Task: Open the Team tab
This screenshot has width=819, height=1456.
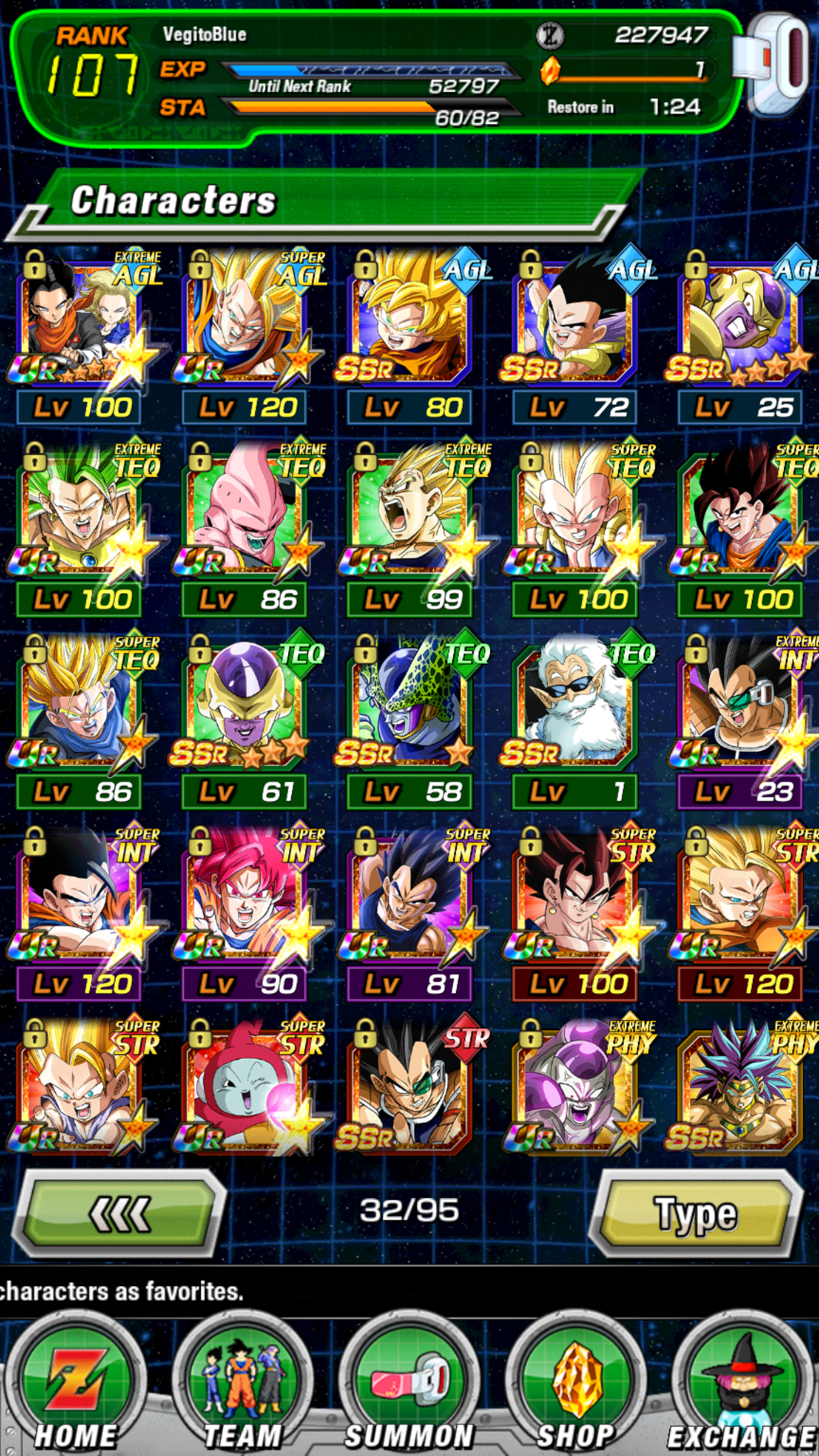Action: 243,1383
